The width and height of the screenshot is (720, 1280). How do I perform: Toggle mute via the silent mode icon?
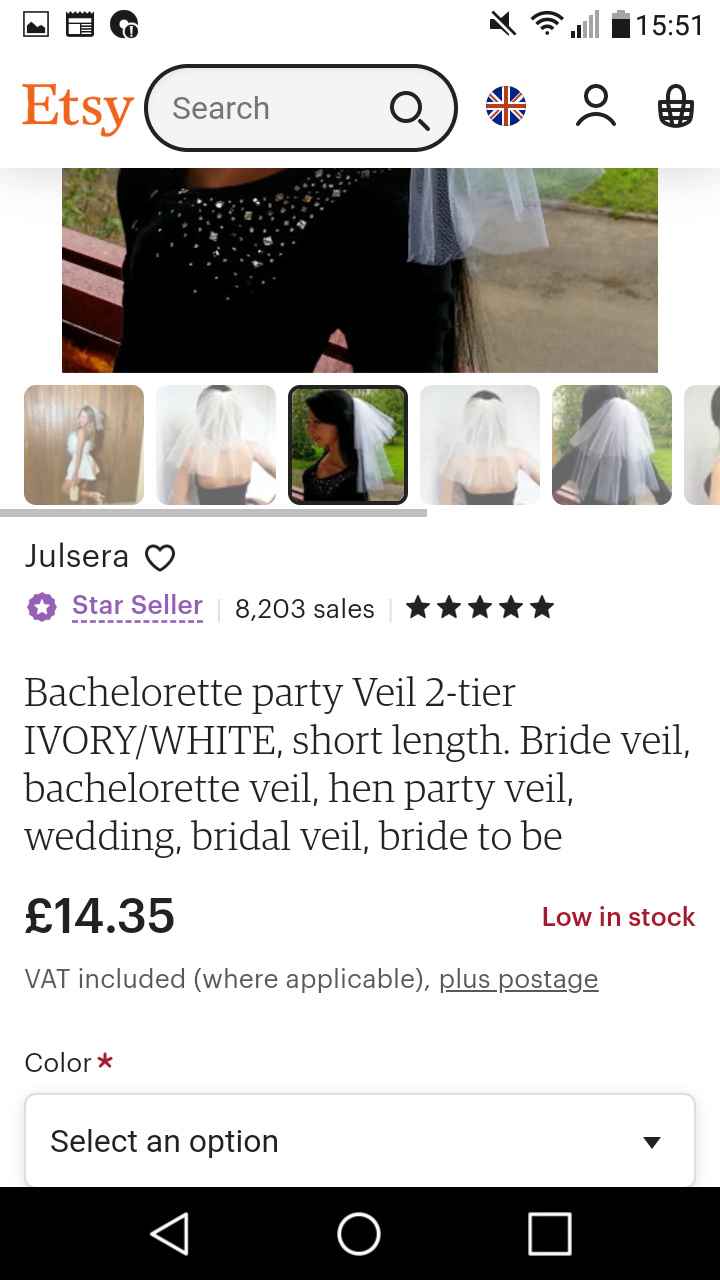point(502,25)
